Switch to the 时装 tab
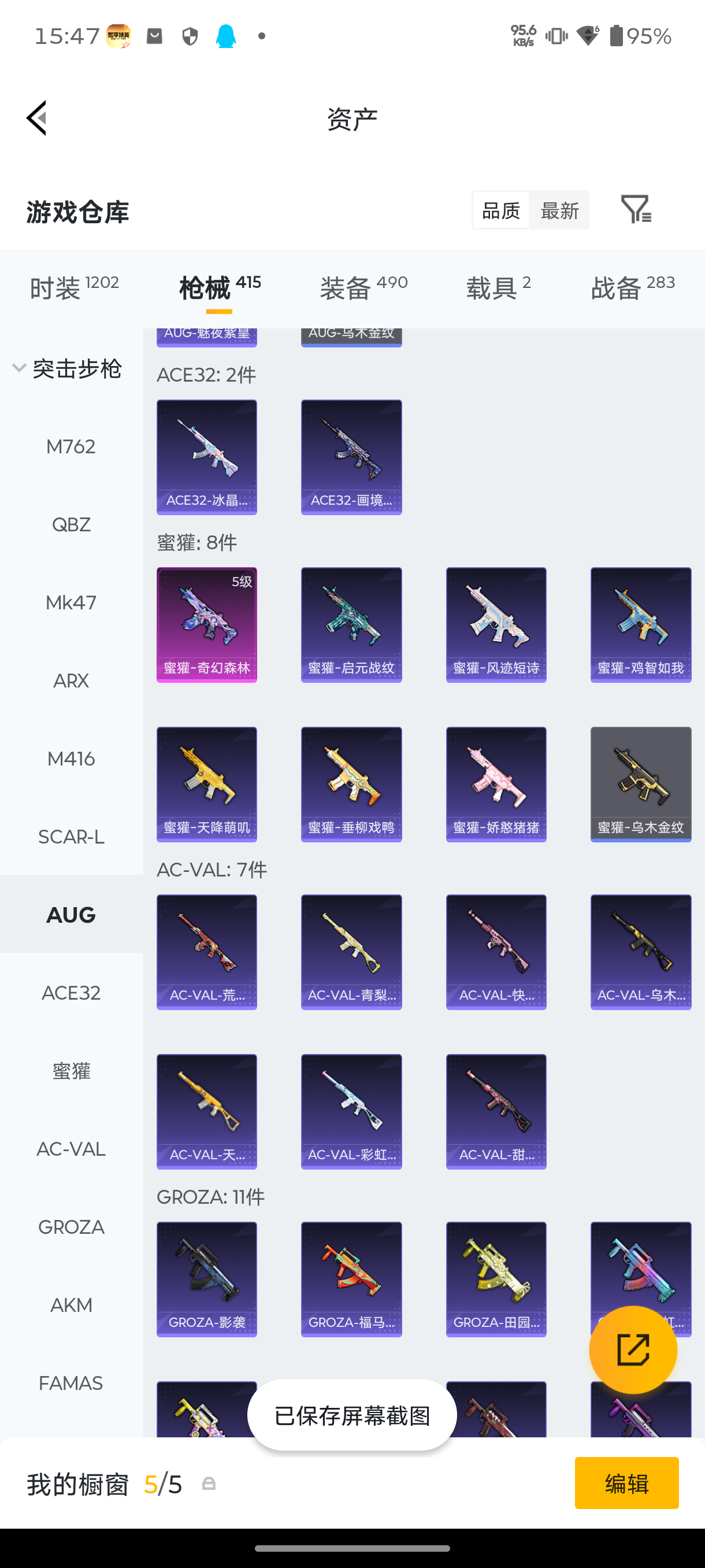This screenshot has width=705, height=1568. click(74, 288)
